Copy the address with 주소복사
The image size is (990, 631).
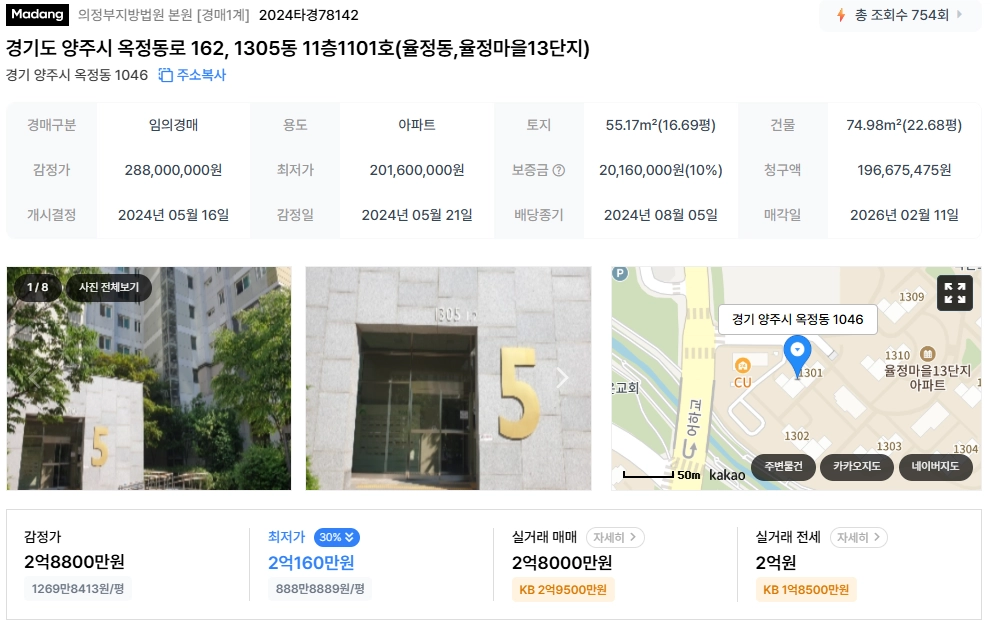coord(192,75)
